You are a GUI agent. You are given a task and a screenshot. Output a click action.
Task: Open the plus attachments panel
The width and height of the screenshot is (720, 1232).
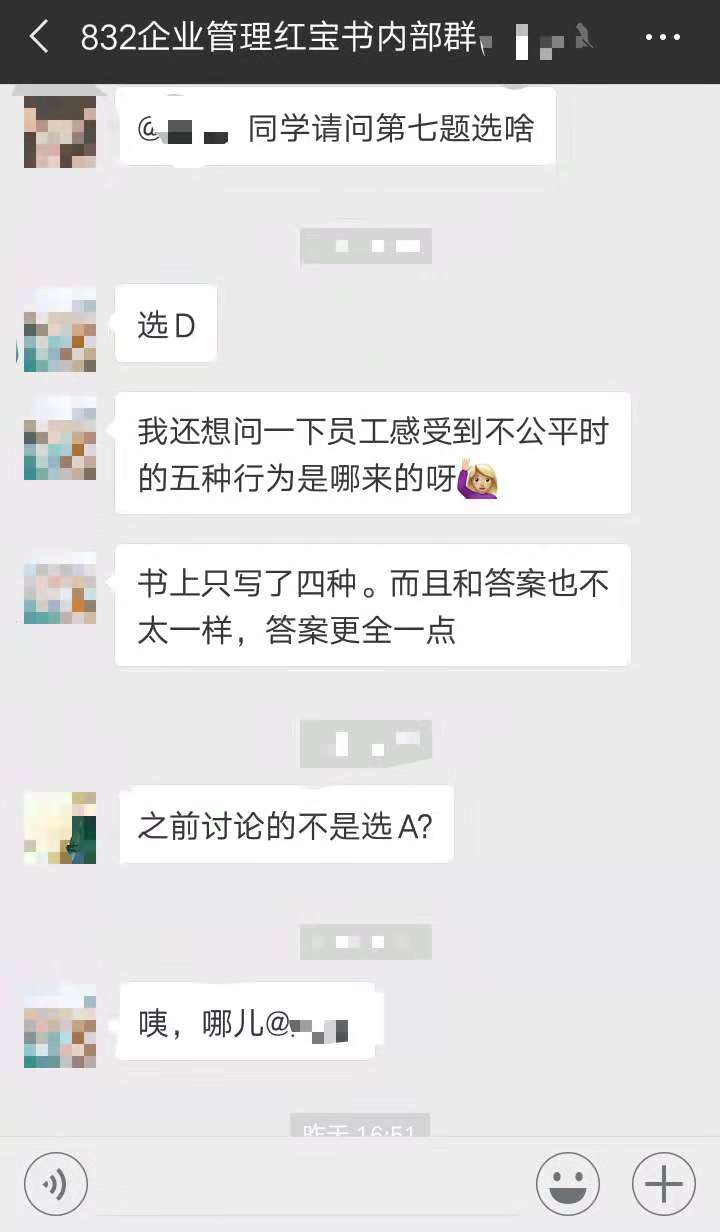663,1185
